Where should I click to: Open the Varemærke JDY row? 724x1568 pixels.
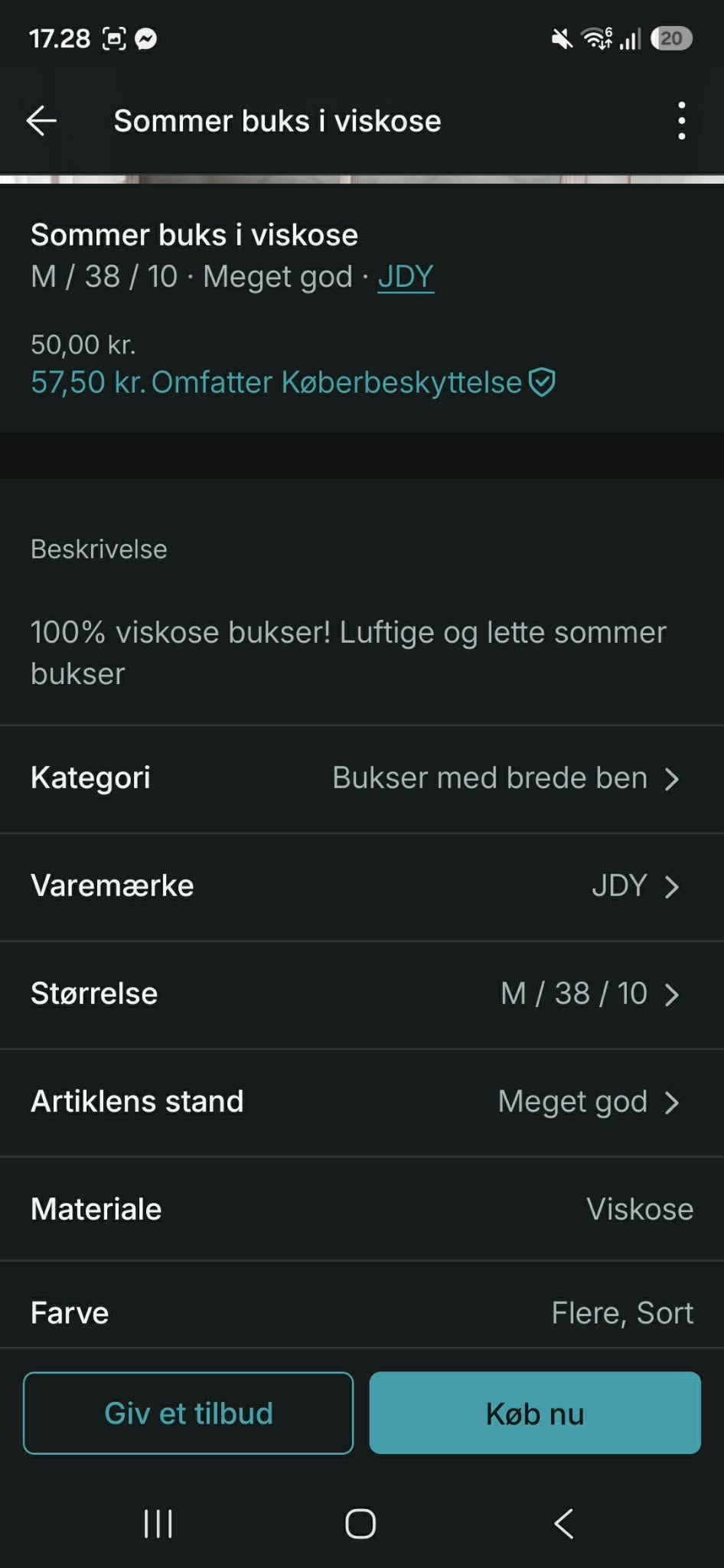point(362,886)
